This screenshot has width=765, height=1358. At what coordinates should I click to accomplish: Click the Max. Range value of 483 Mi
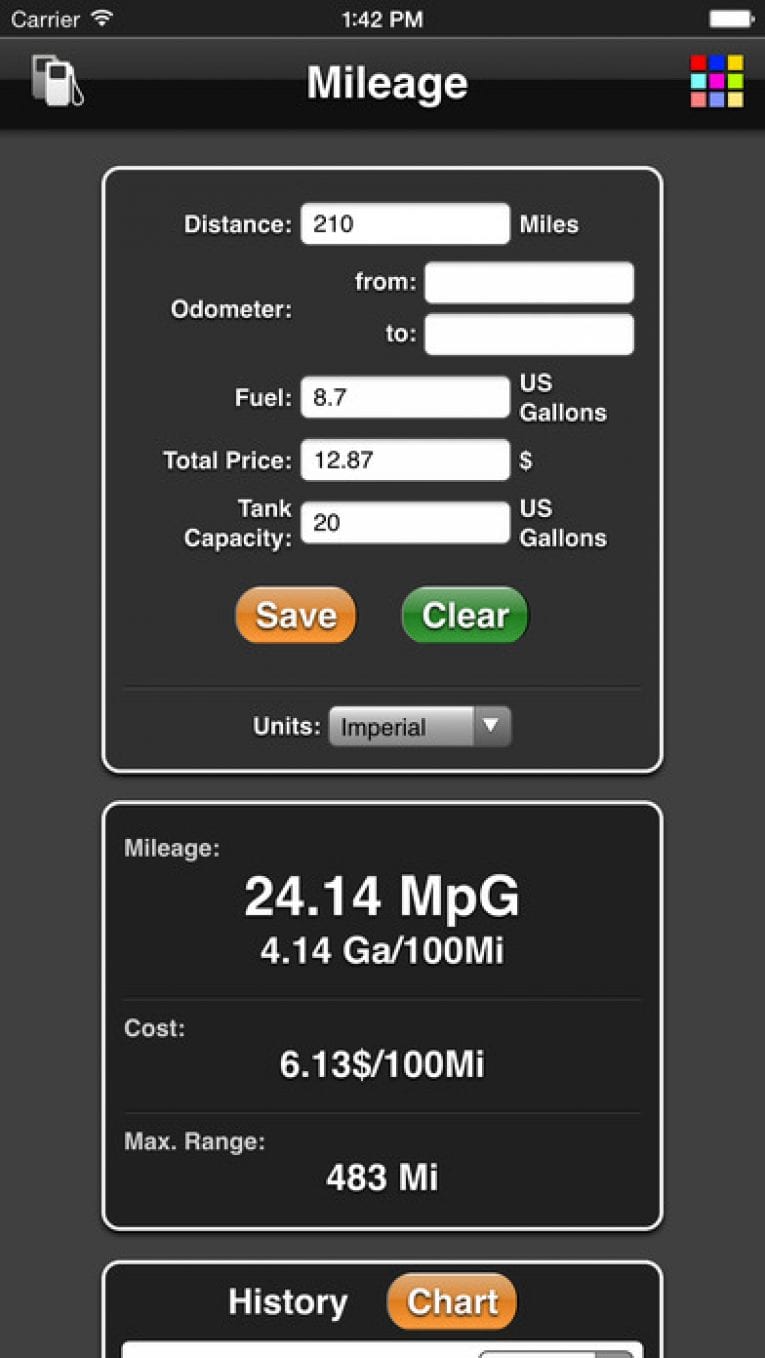pos(383,1177)
